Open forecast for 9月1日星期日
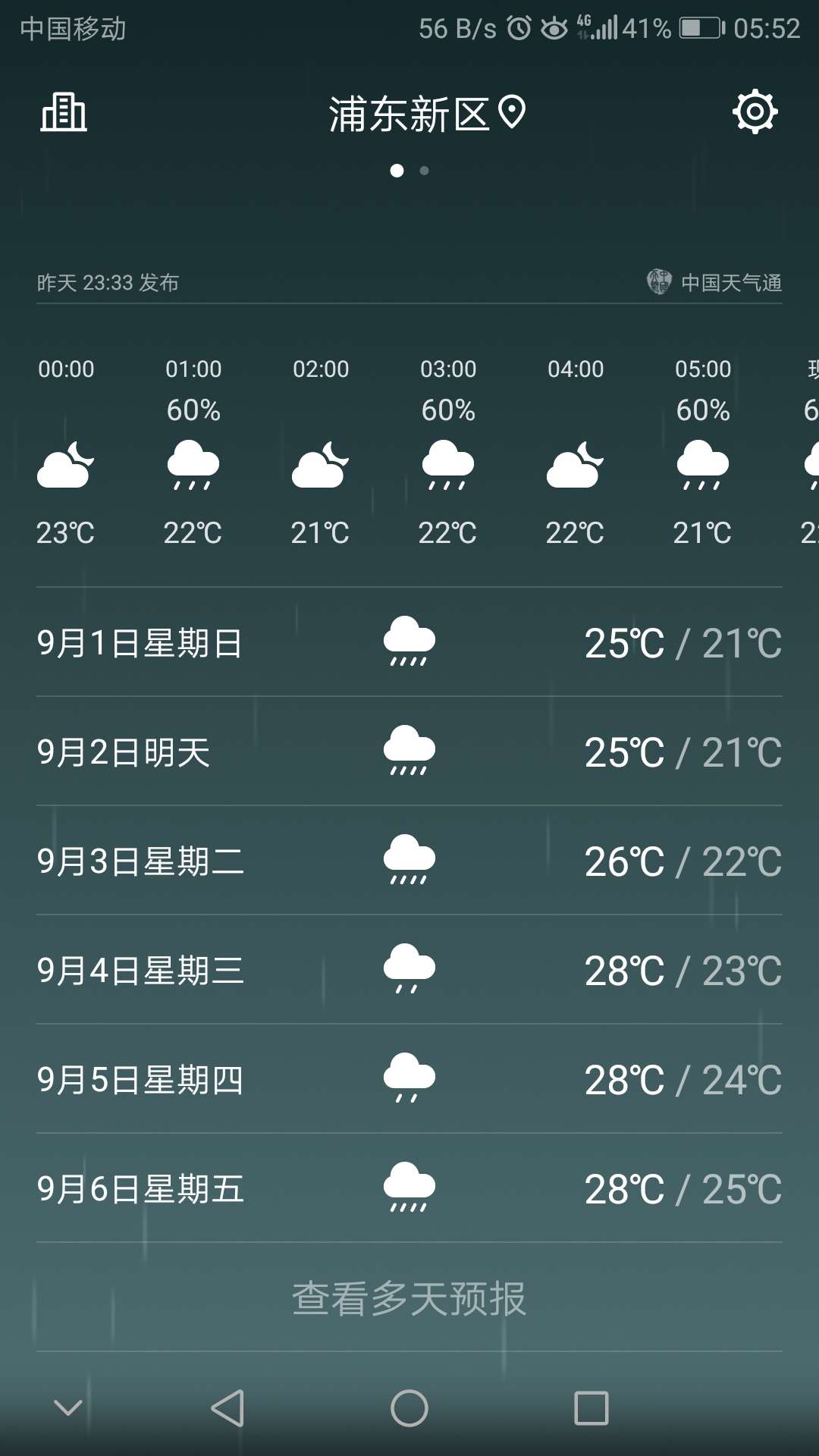This screenshot has width=819, height=1456. coord(409,642)
